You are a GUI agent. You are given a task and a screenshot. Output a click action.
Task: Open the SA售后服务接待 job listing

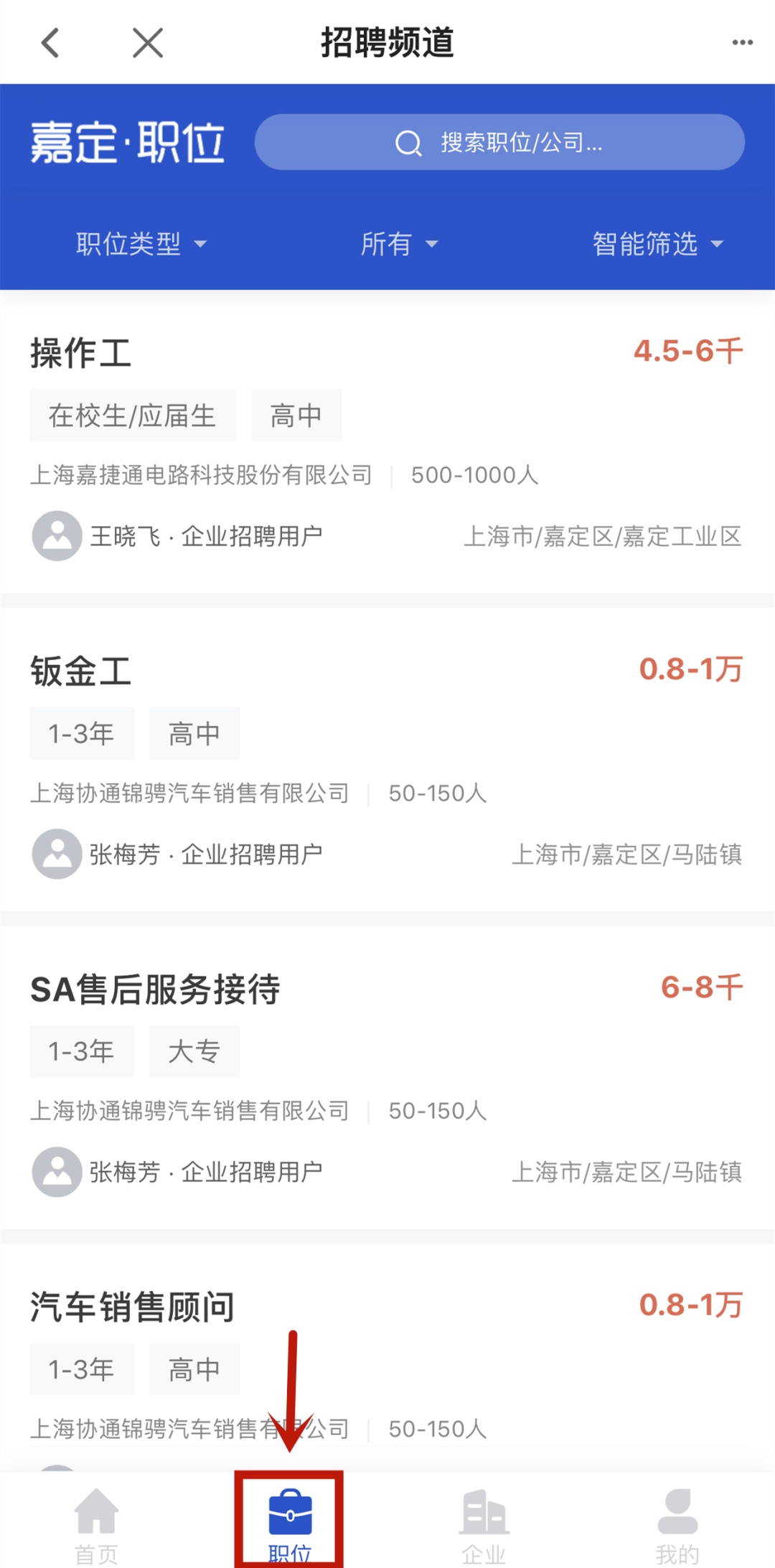[155, 990]
